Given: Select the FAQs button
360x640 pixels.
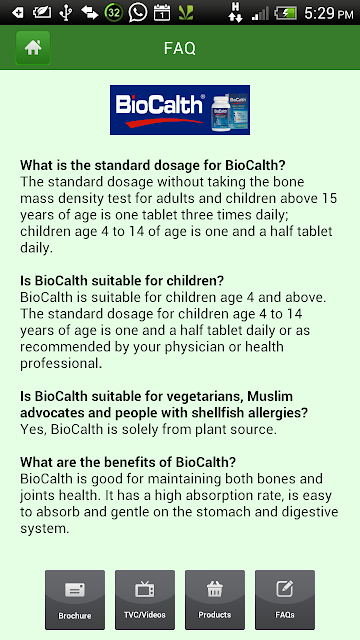Looking at the screenshot, I should point(285,600).
